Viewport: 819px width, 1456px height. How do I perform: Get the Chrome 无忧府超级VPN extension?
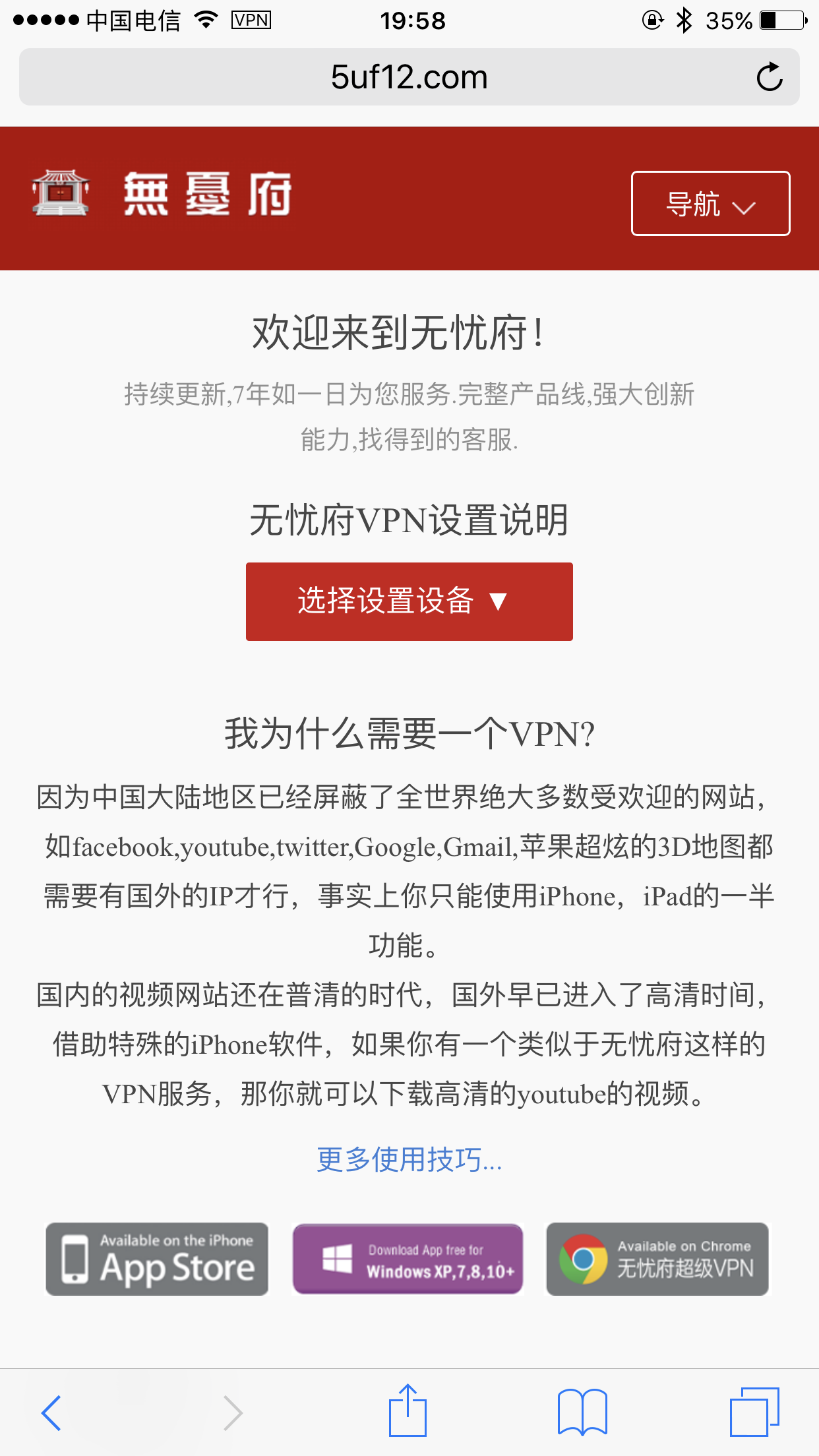point(657,1259)
